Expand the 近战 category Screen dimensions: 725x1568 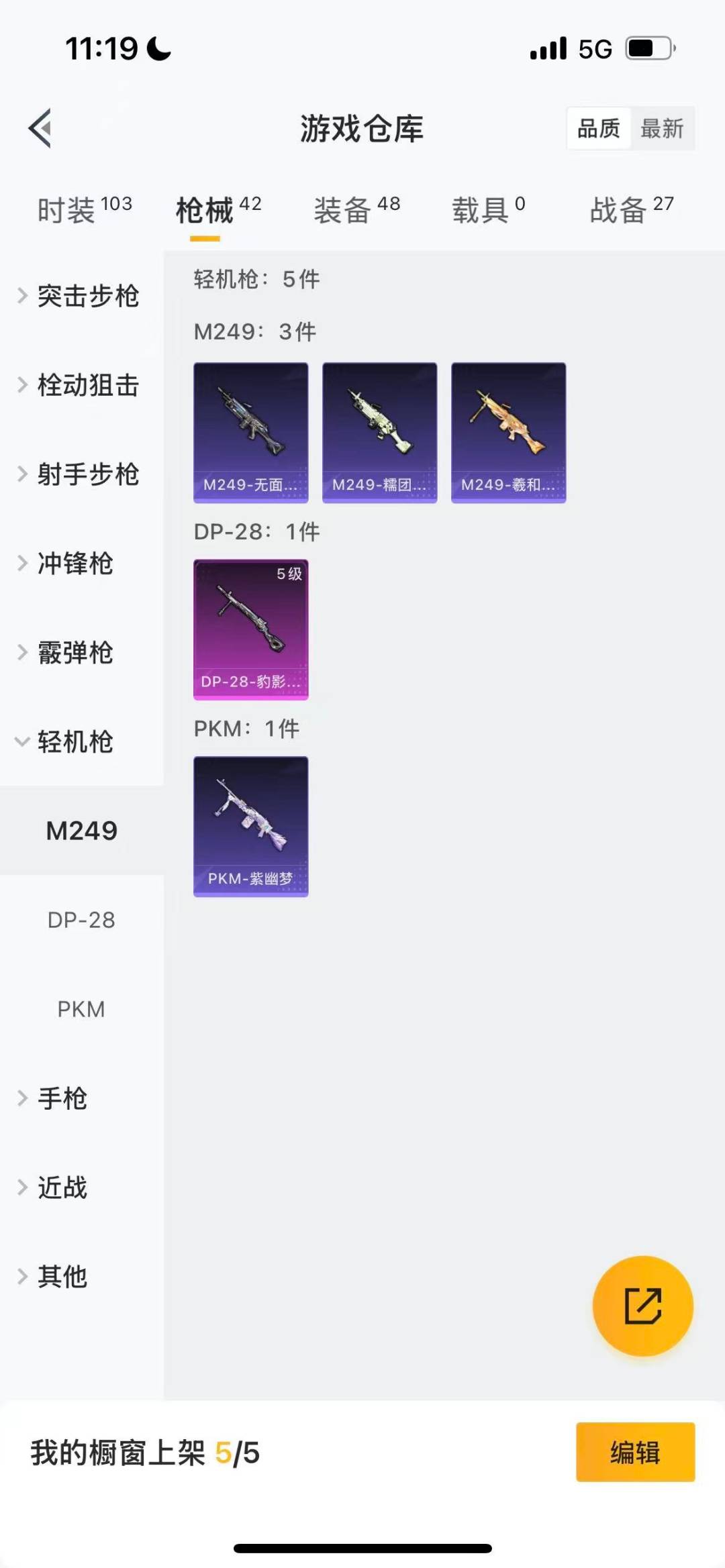(x=62, y=1188)
